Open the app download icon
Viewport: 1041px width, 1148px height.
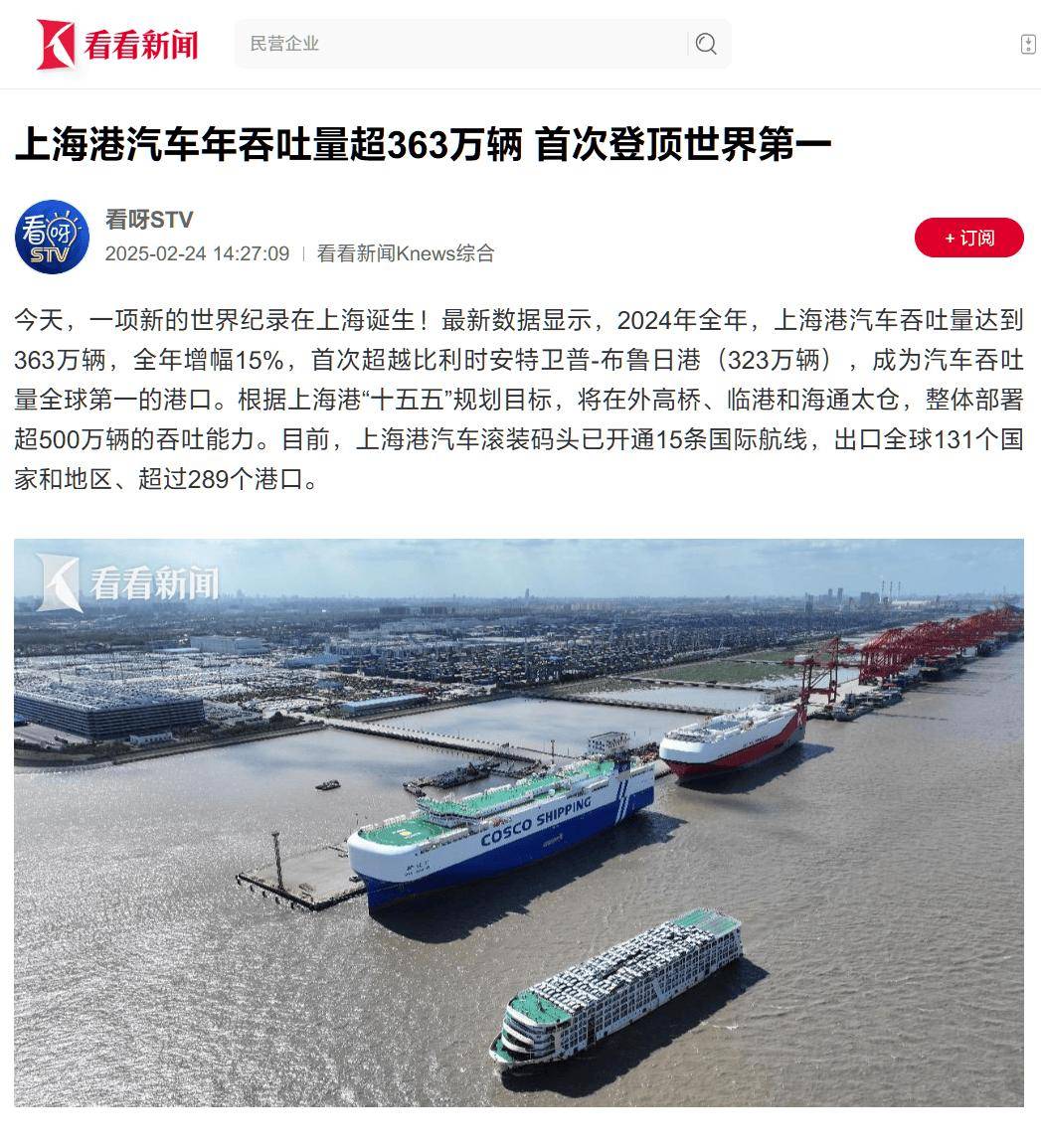[1028, 44]
